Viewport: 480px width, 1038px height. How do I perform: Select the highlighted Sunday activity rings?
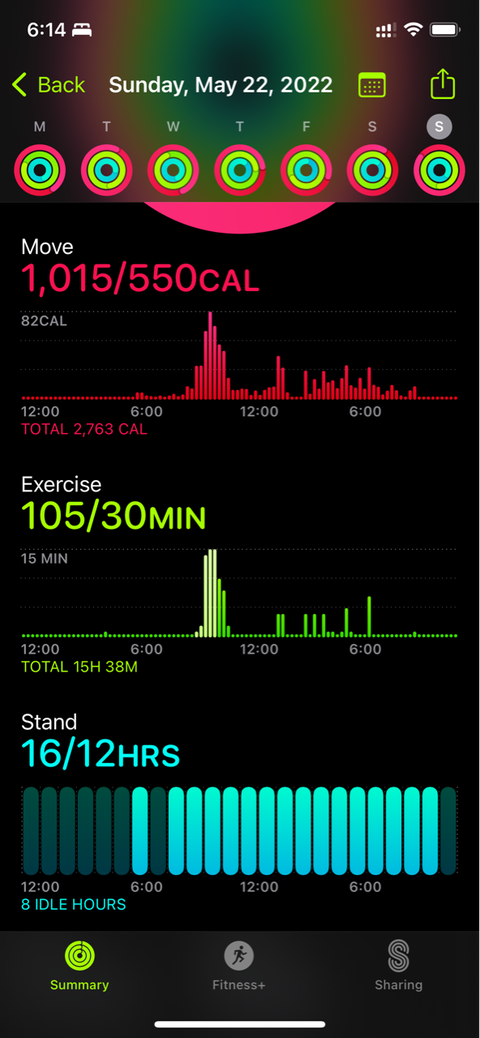(440, 169)
